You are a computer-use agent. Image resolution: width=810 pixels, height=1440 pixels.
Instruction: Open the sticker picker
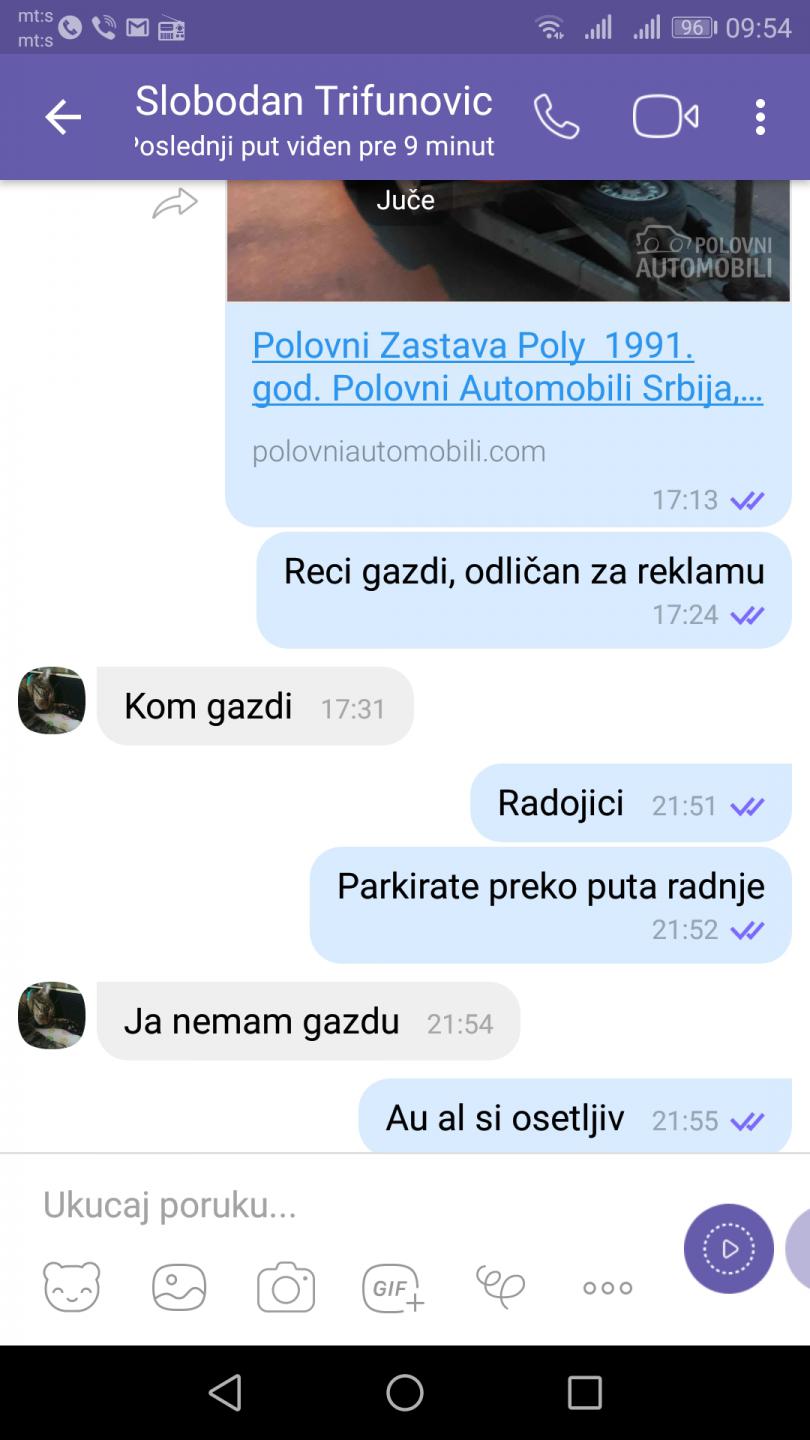pyautogui.click(x=72, y=1286)
